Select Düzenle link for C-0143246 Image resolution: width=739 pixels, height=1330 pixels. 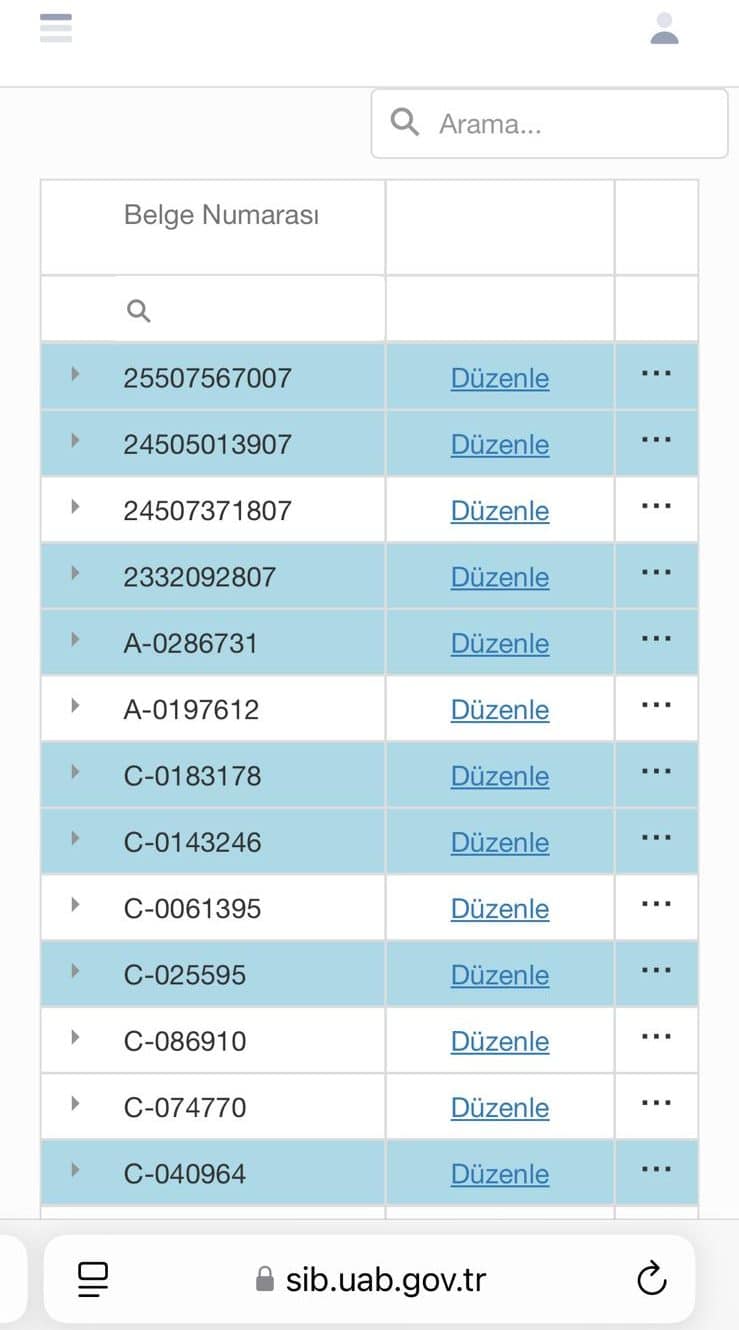coord(499,842)
